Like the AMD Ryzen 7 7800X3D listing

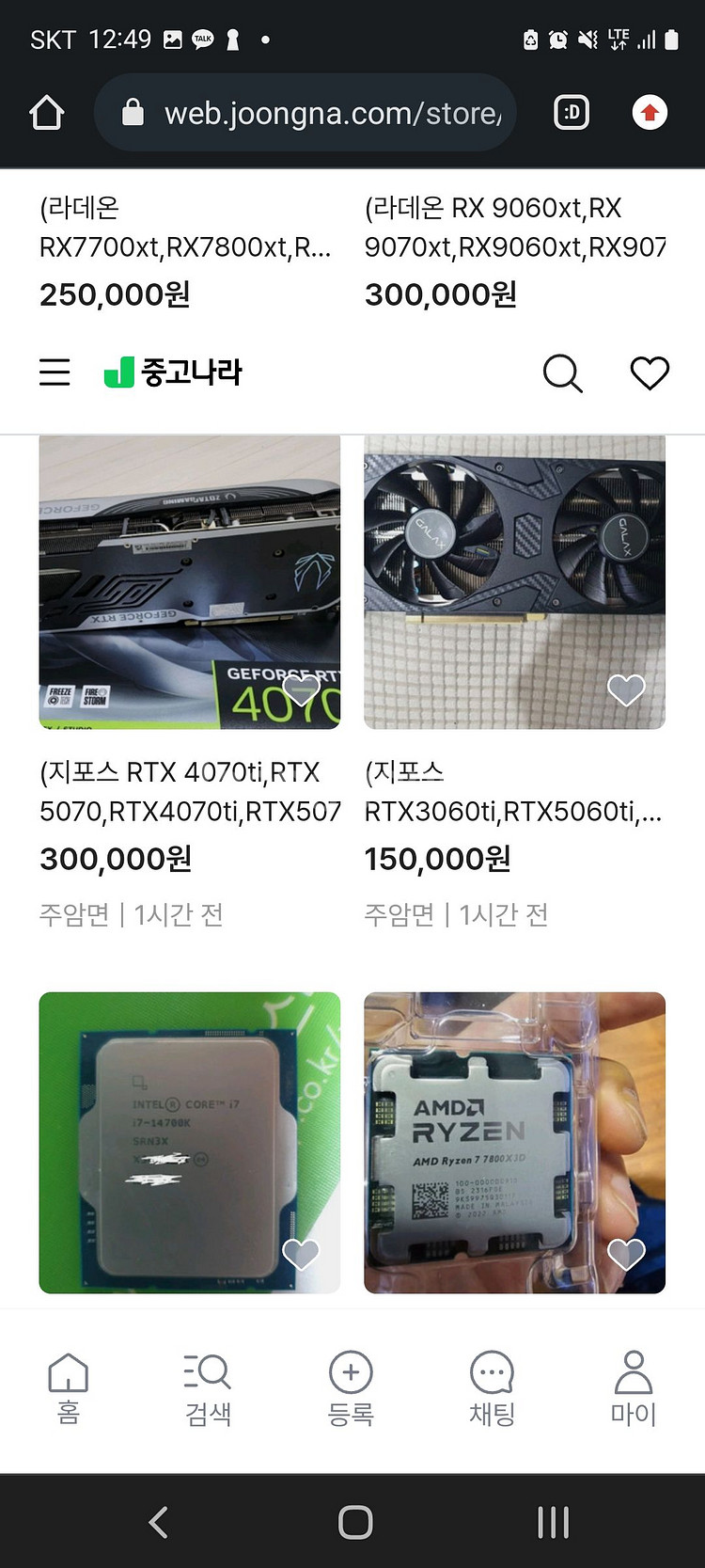pos(626,1255)
